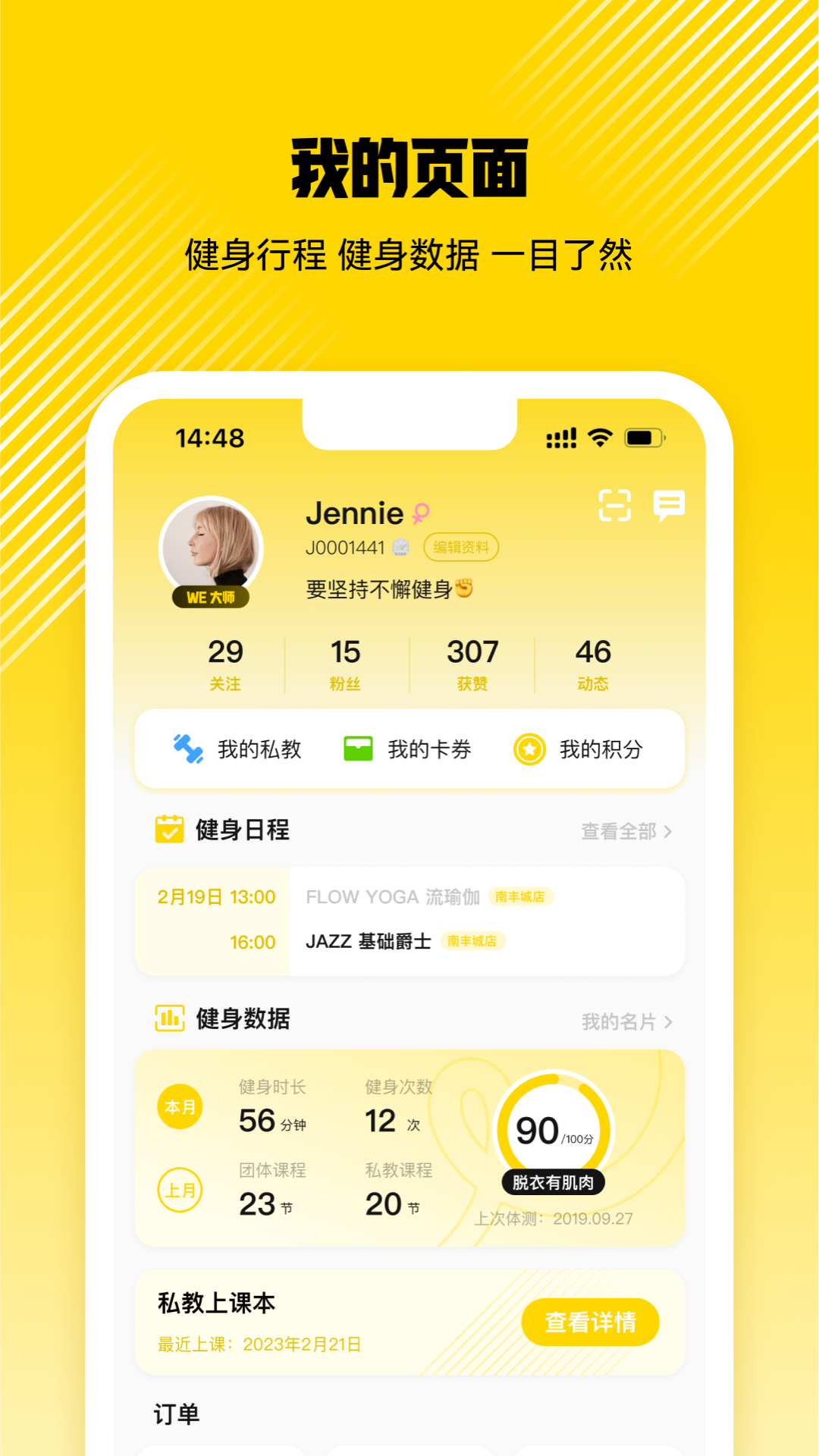
Task: Toggle the WE大师 badge on avatar
Action: pyautogui.click(x=210, y=598)
